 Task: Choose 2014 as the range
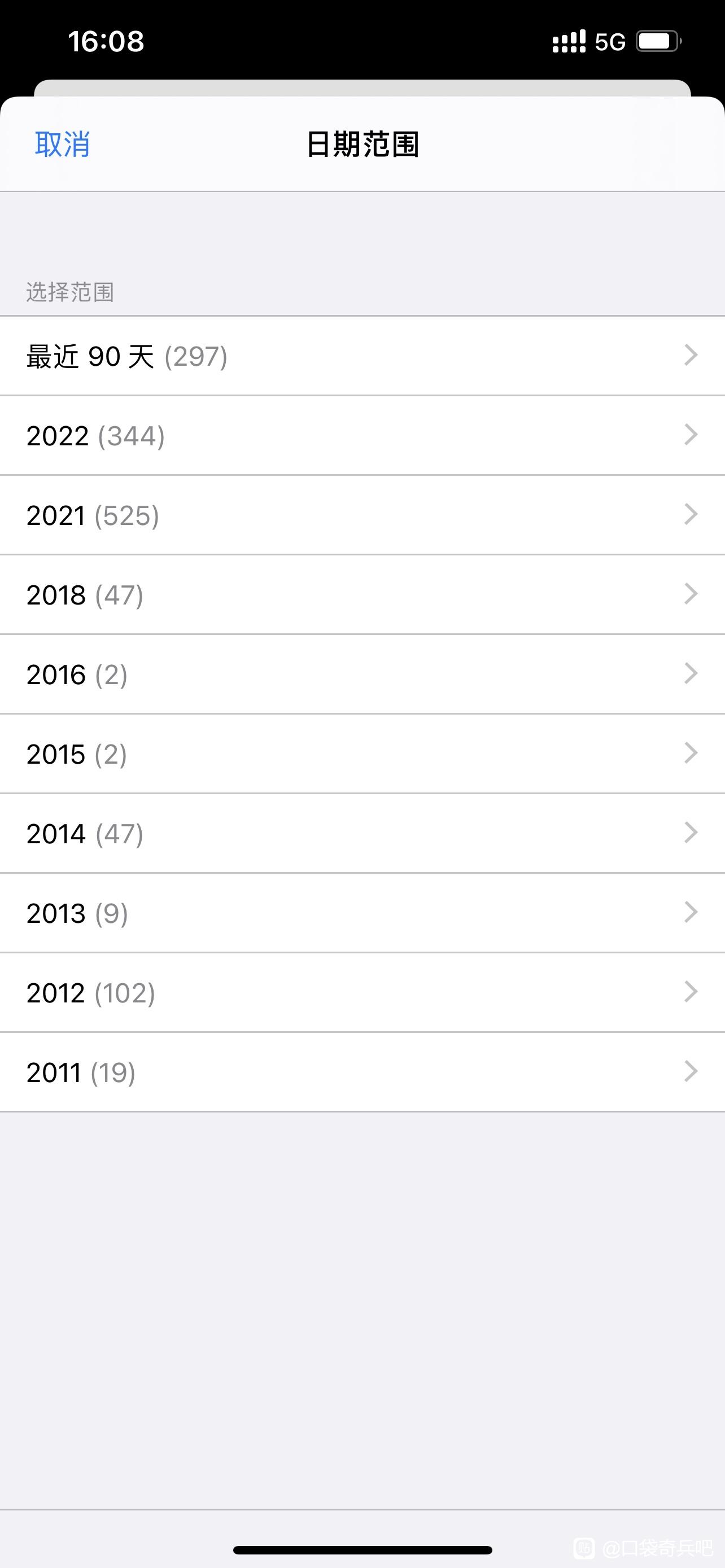tap(362, 834)
